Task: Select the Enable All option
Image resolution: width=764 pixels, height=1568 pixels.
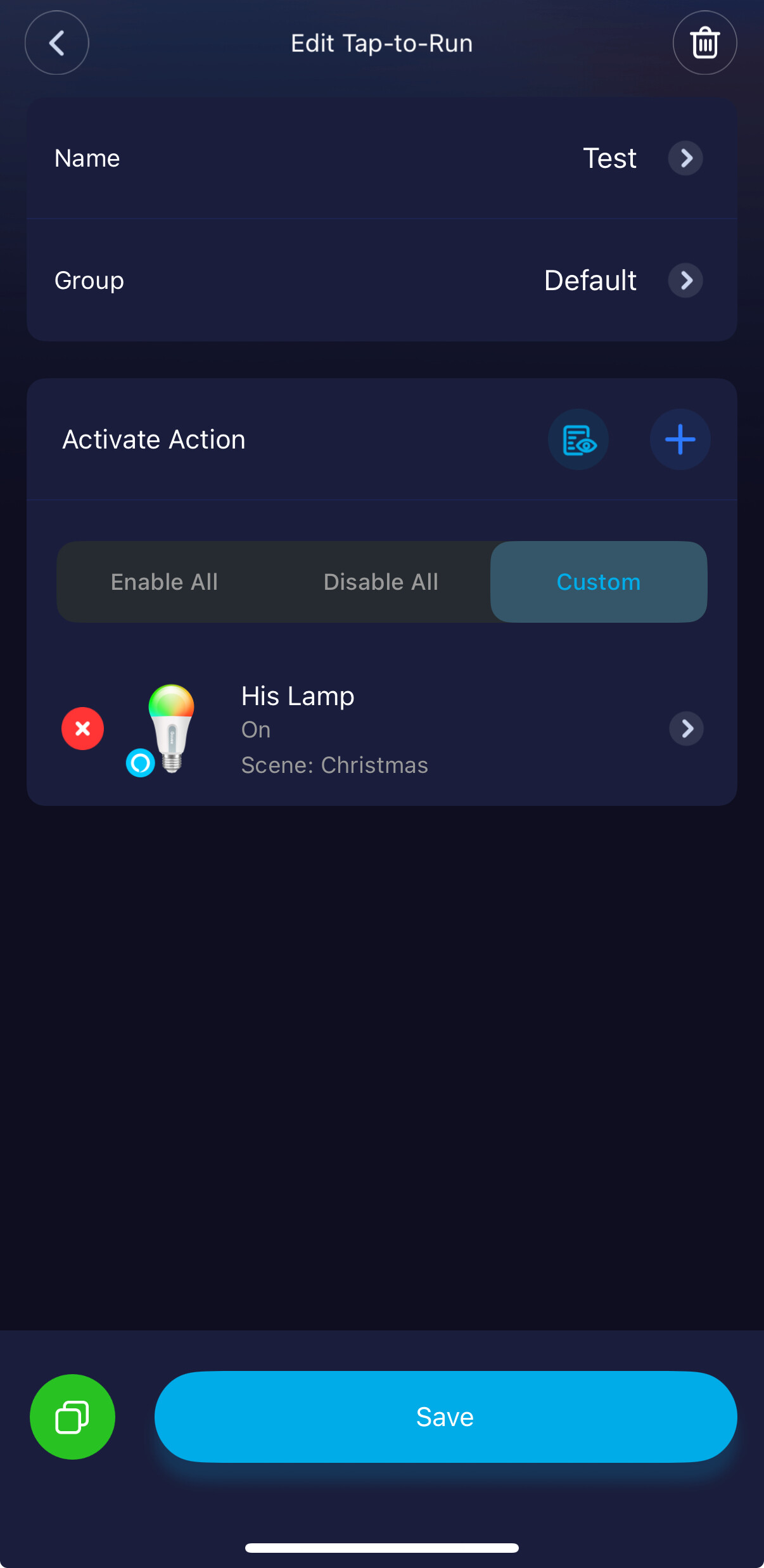Action: [165, 582]
